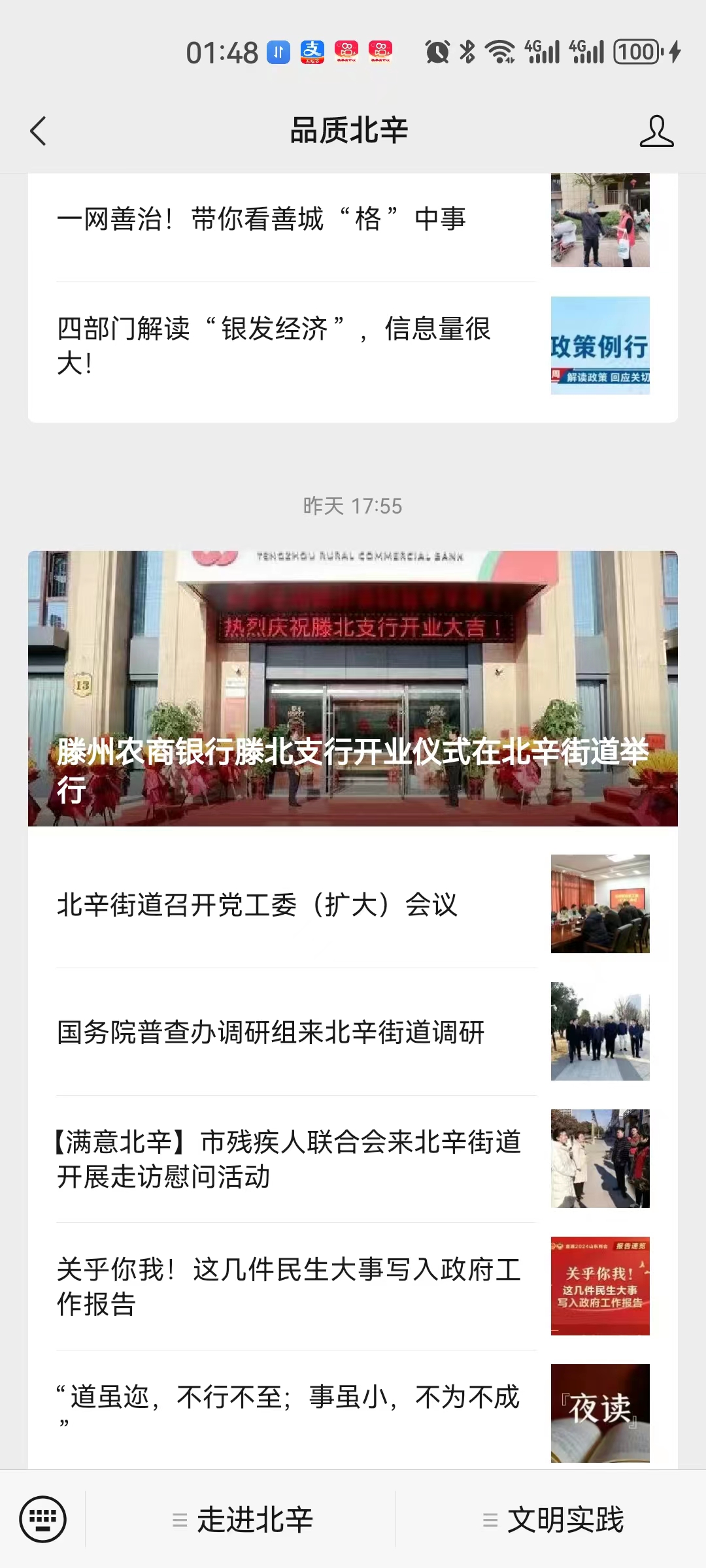706x1568 pixels.
Task: Open article 一网善治!带你看善城"格"中事
Action: click(x=353, y=220)
